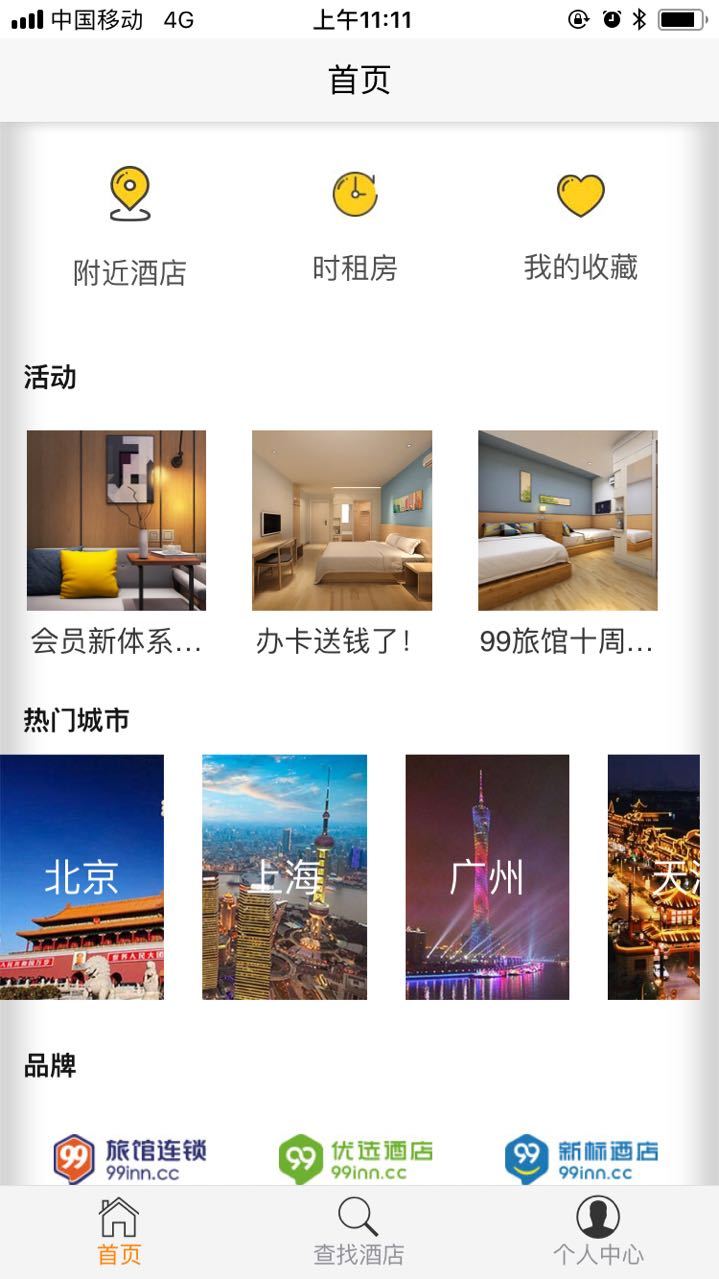
Task: Switch to the 首页 tab
Action: (x=119, y=1232)
